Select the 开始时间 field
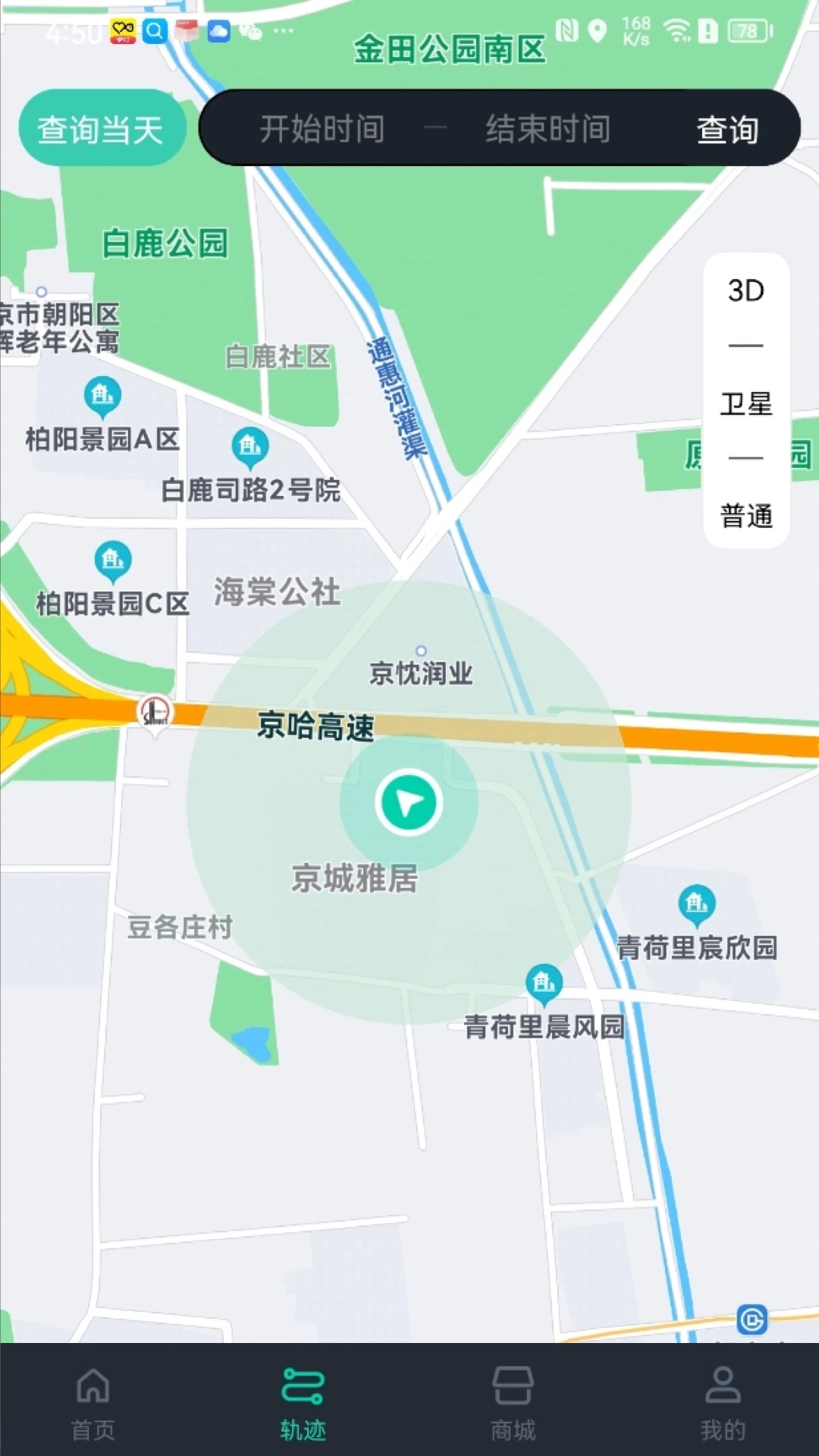819x1456 pixels. coord(322,129)
